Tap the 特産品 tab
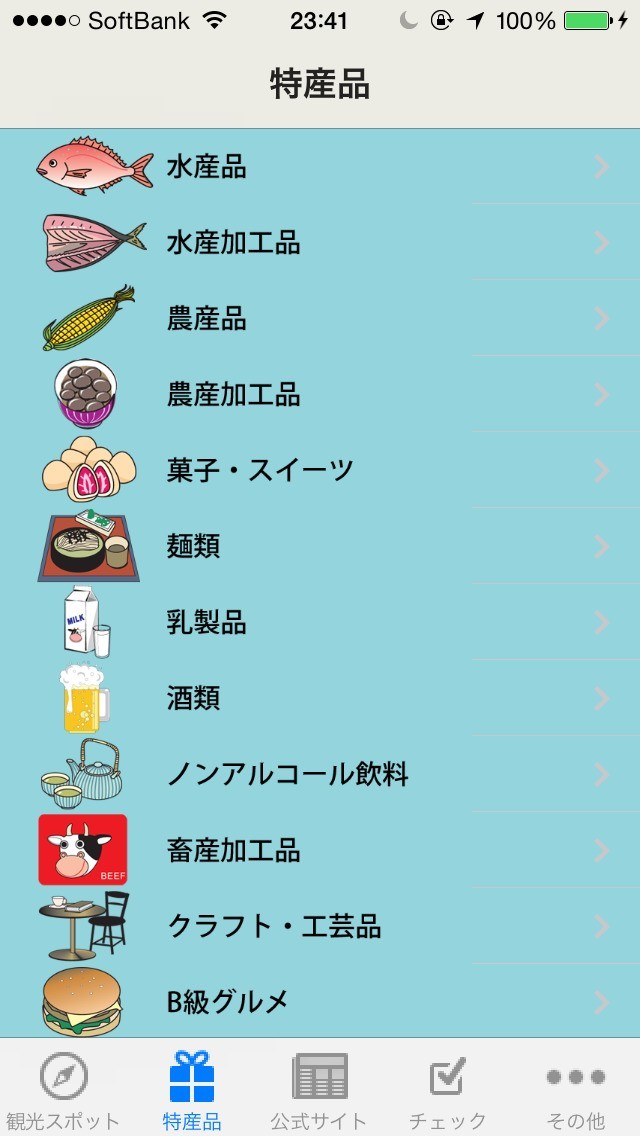This screenshot has height=1136, width=640. tap(192, 1088)
